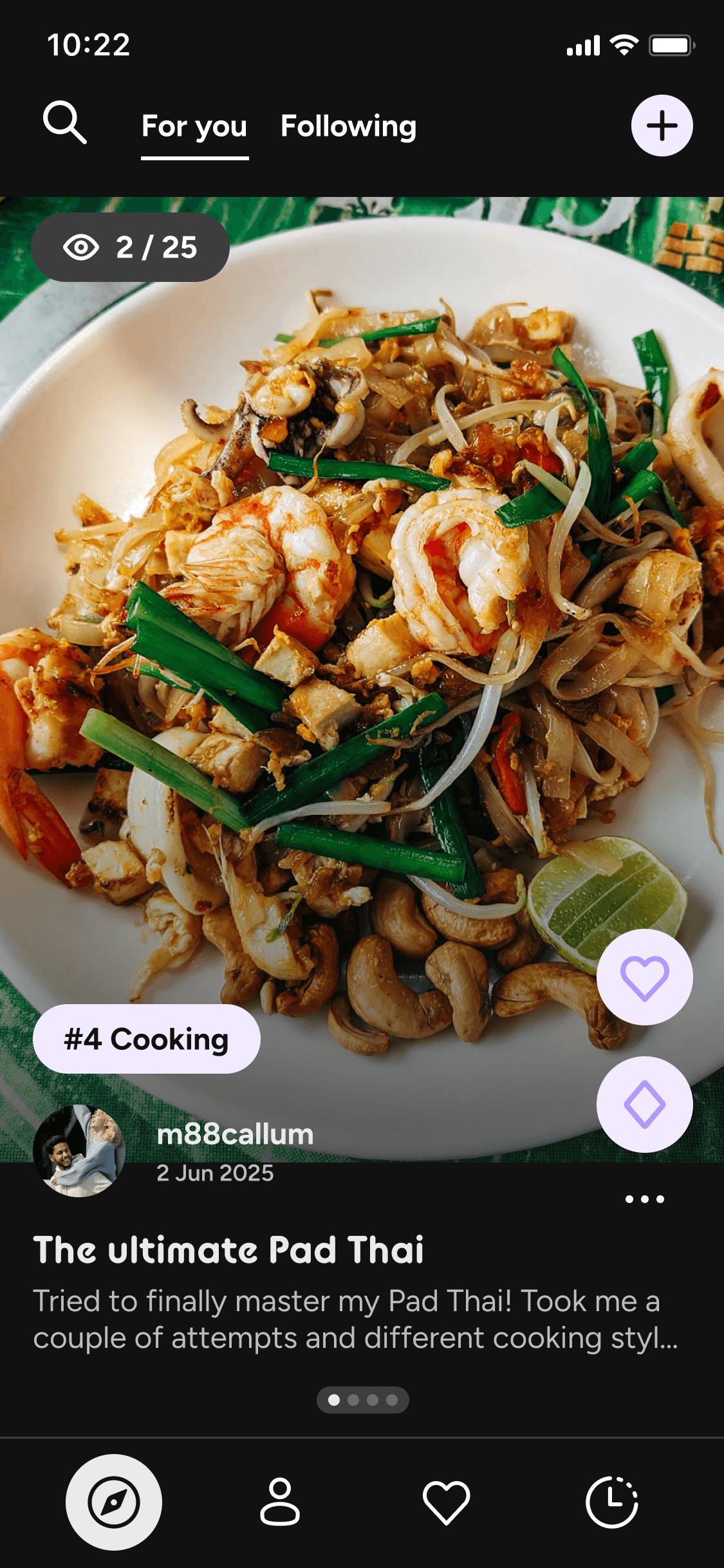Open the history clock tab
This screenshot has height=1568, width=724.
(x=611, y=1502)
